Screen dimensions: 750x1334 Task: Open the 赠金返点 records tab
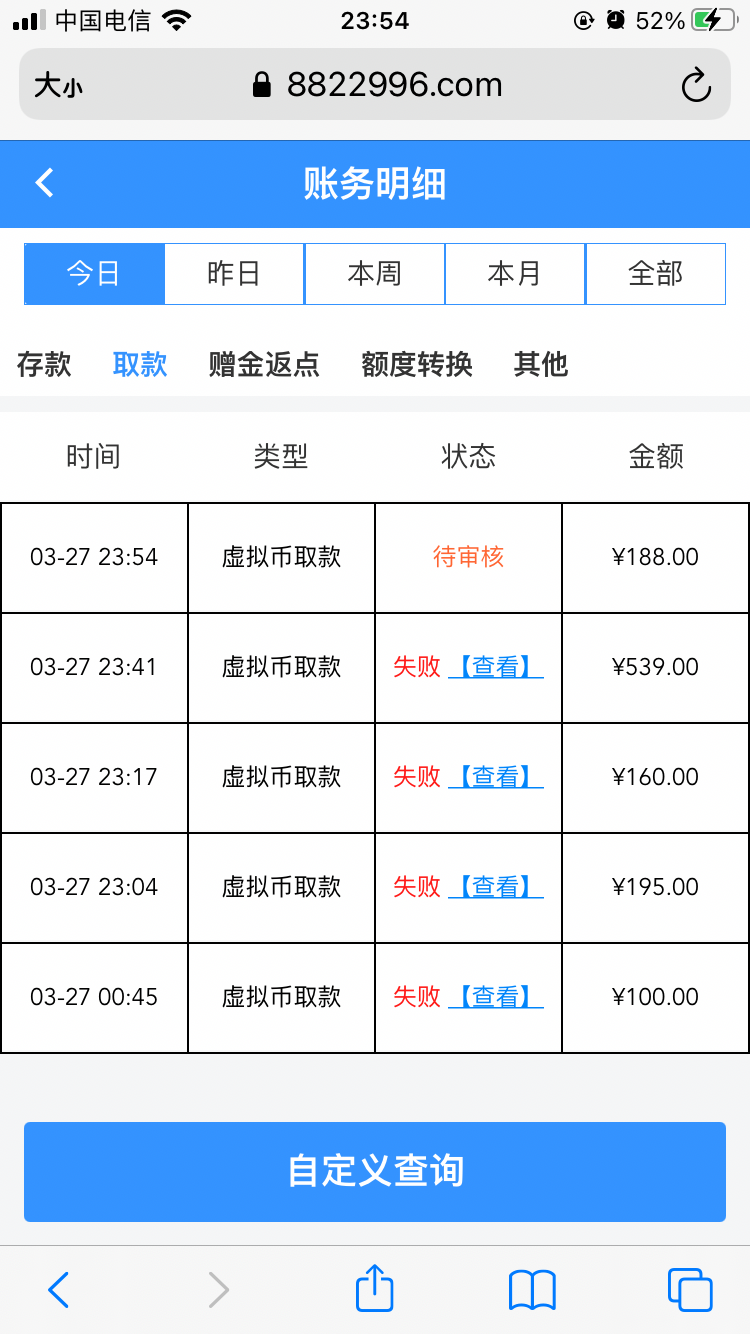[x=264, y=364]
